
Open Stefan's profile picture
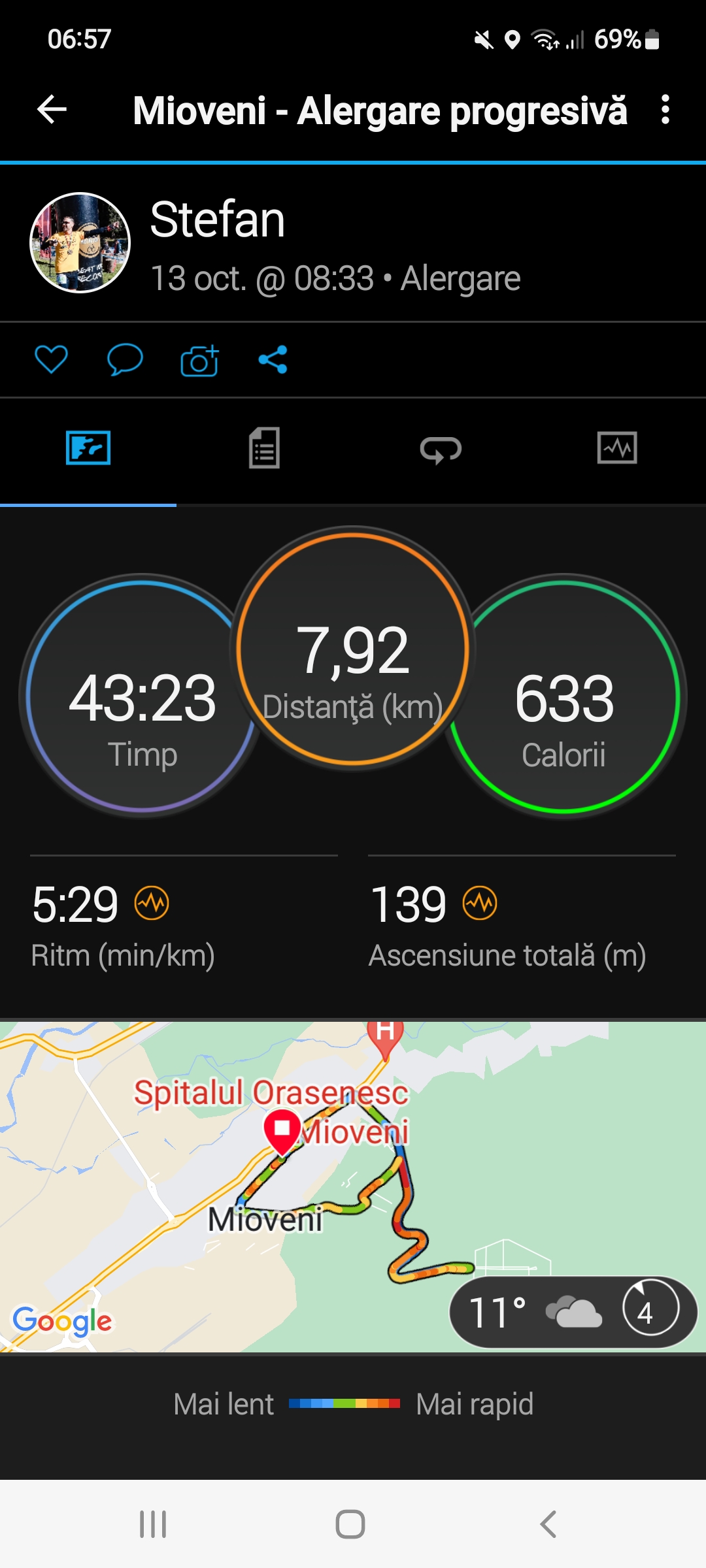tap(80, 243)
